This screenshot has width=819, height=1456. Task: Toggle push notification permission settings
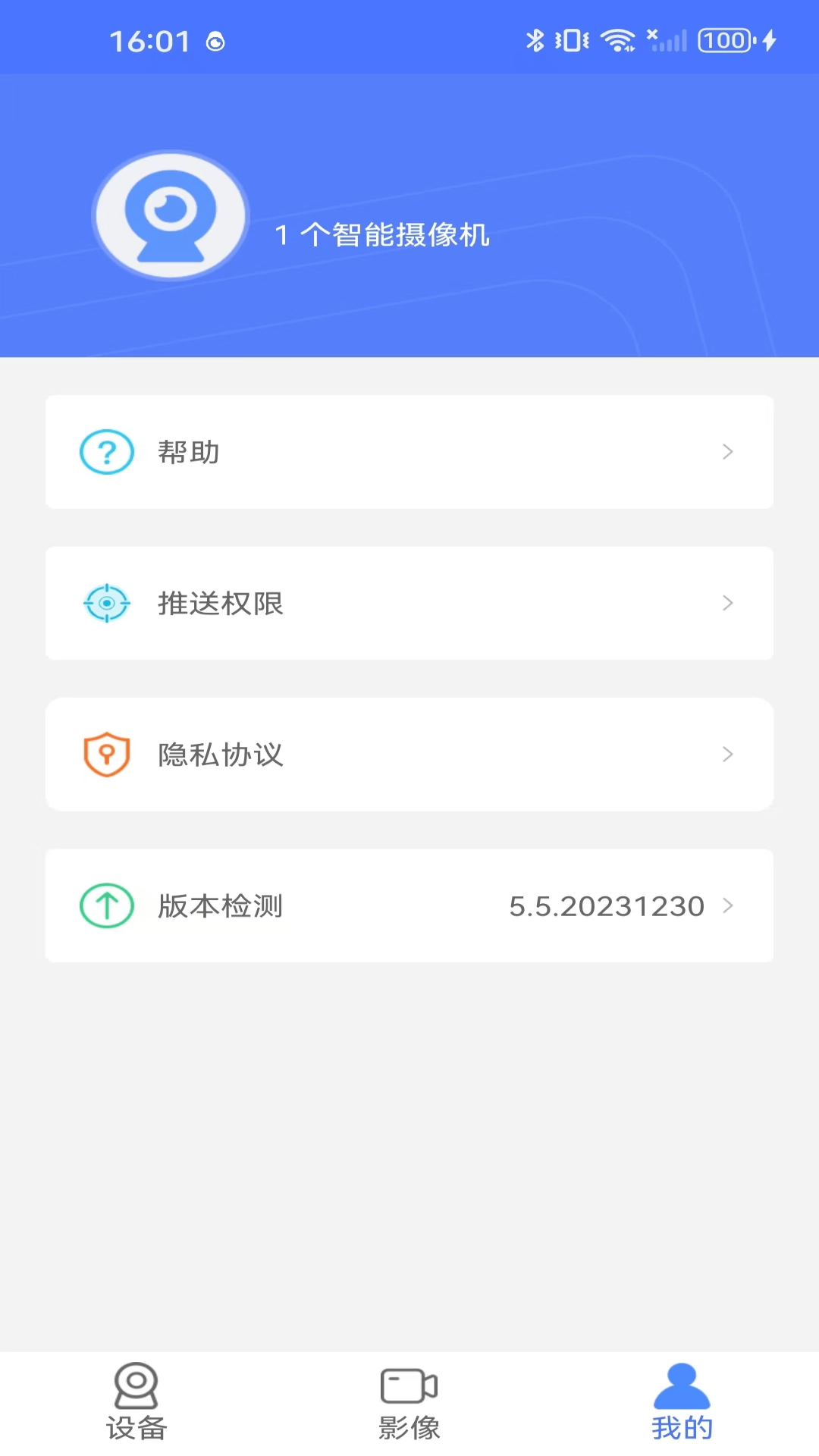[x=409, y=603]
